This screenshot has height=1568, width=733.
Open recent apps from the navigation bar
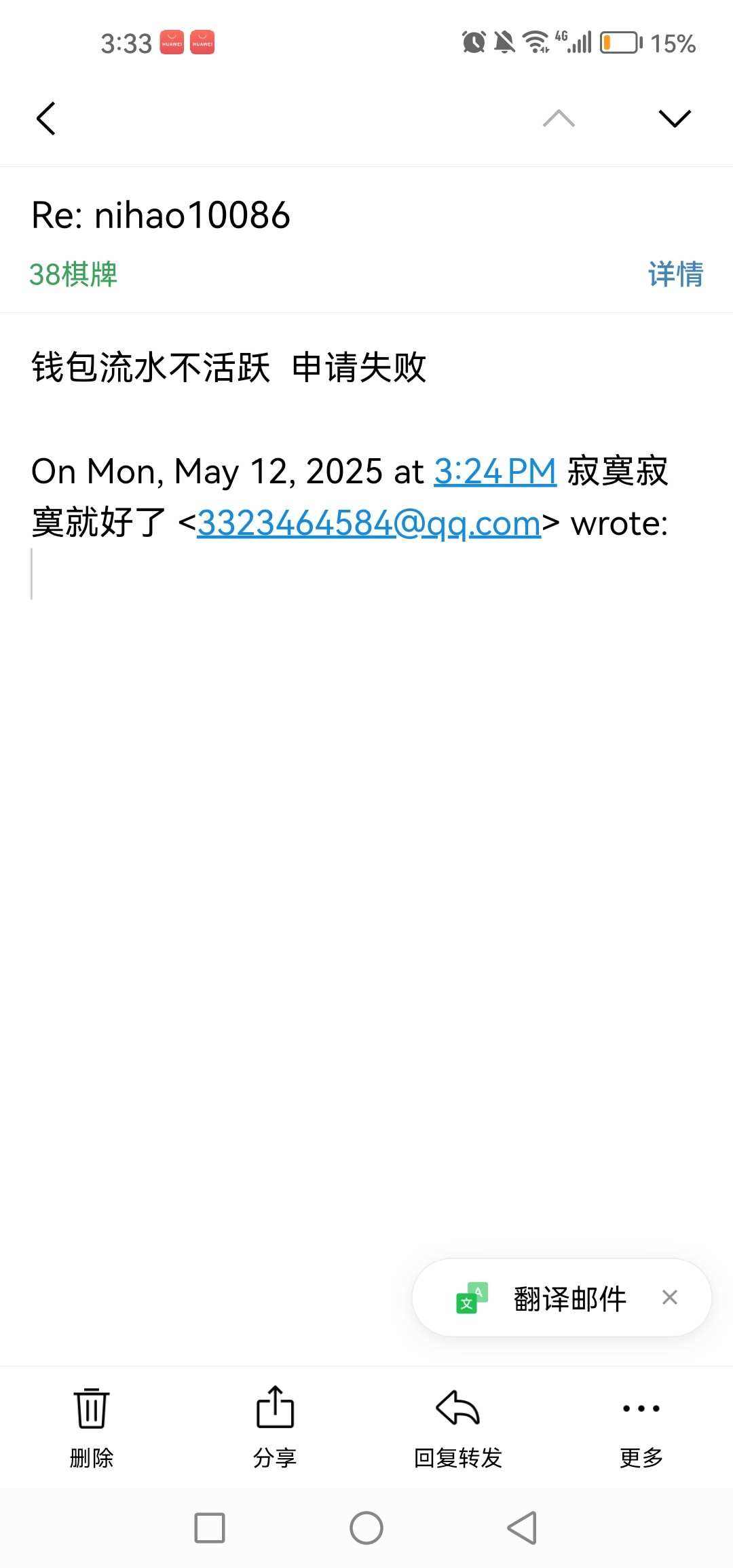click(x=210, y=1528)
